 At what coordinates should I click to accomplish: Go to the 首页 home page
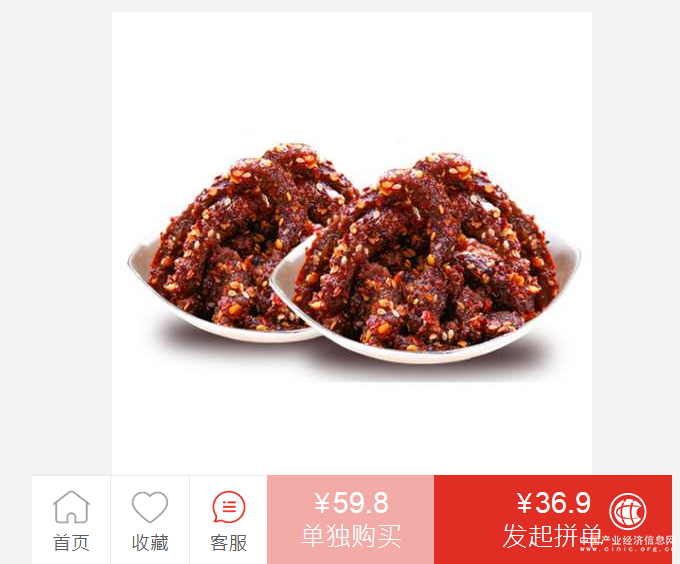pyautogui.click(x=71, y=520)
